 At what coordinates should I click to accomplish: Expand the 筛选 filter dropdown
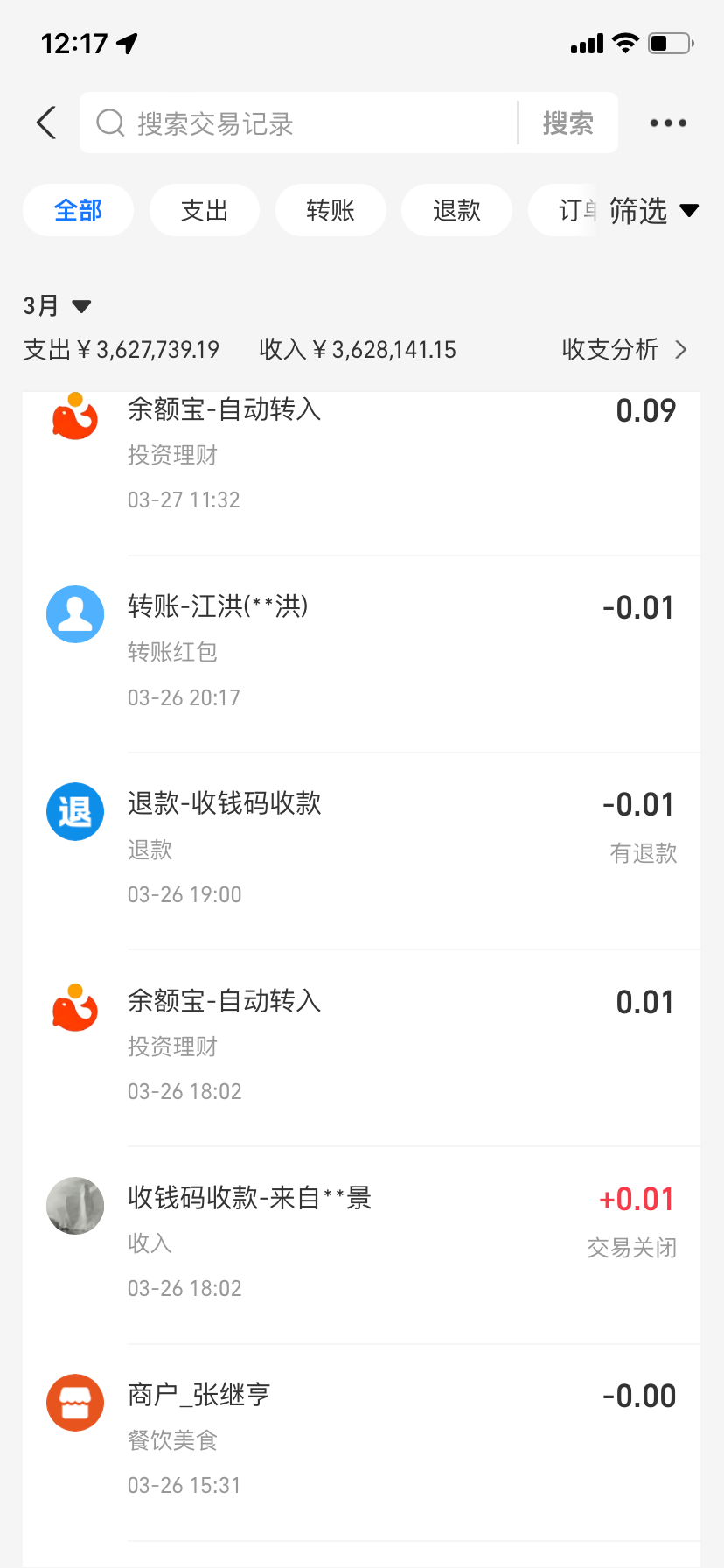653,210
